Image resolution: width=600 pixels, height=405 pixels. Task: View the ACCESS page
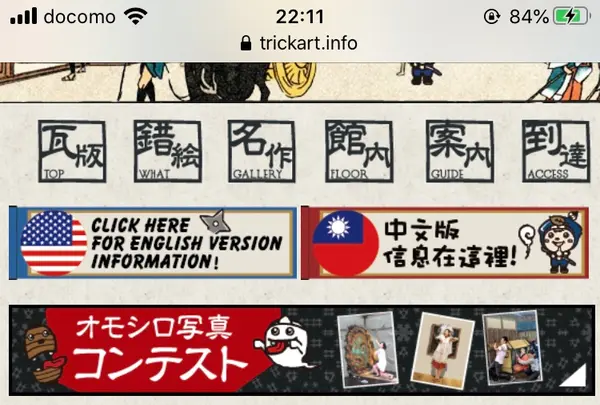click(555, 150)
